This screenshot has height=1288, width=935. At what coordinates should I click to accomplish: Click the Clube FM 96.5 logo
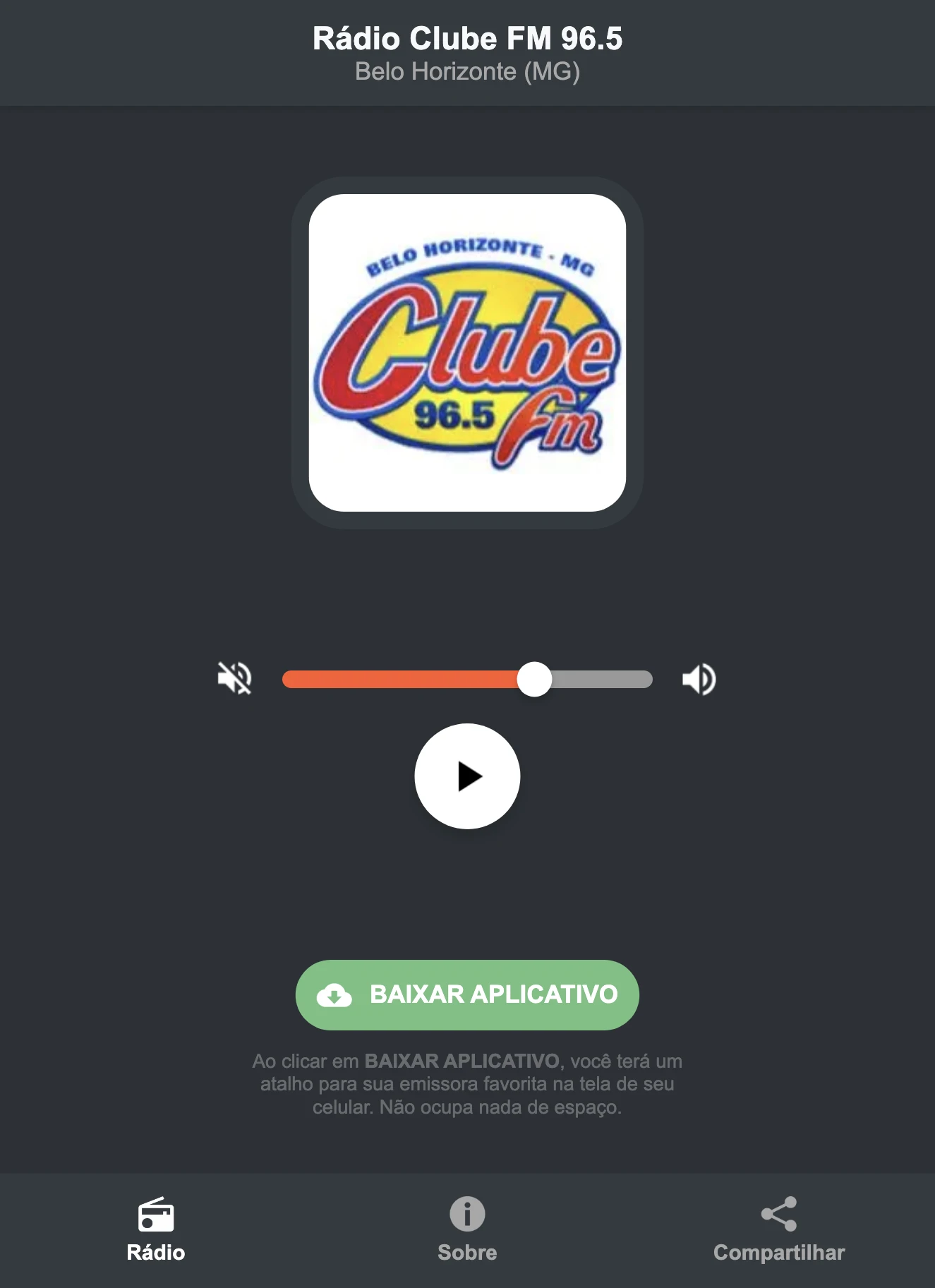467,353
